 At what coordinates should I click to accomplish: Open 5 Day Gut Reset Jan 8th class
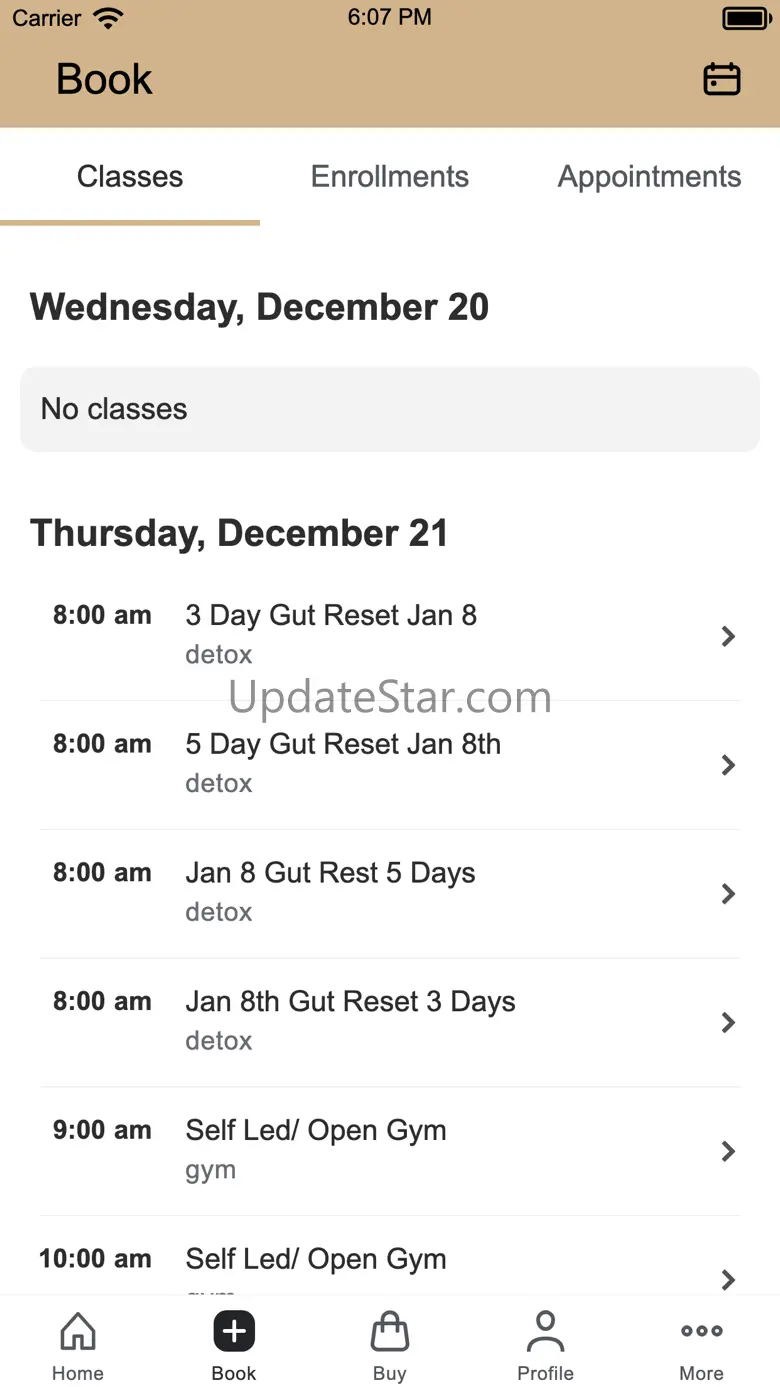tap(390, 764)
